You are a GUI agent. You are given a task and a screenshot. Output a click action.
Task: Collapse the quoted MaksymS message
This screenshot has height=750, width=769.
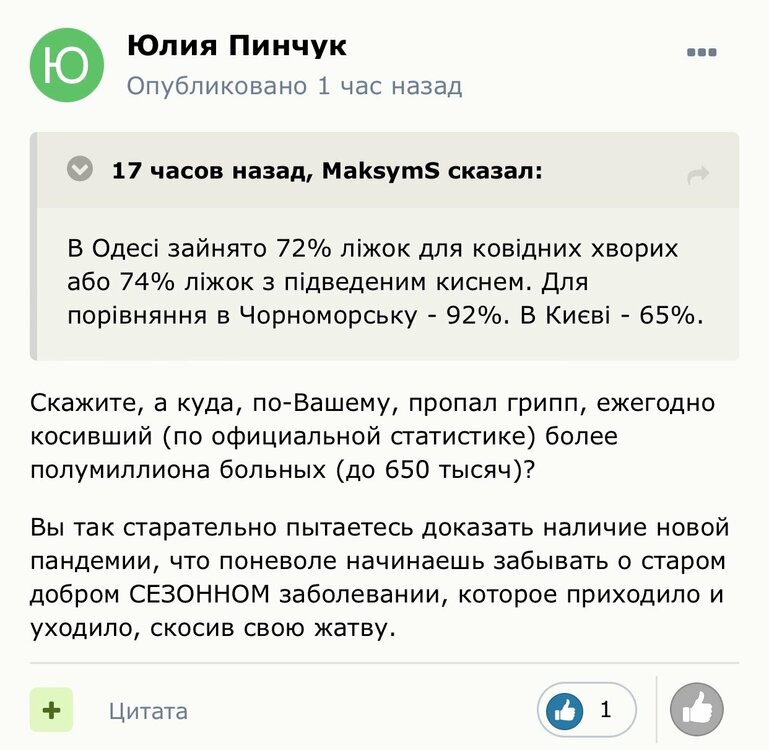click(x=80, y=170)
